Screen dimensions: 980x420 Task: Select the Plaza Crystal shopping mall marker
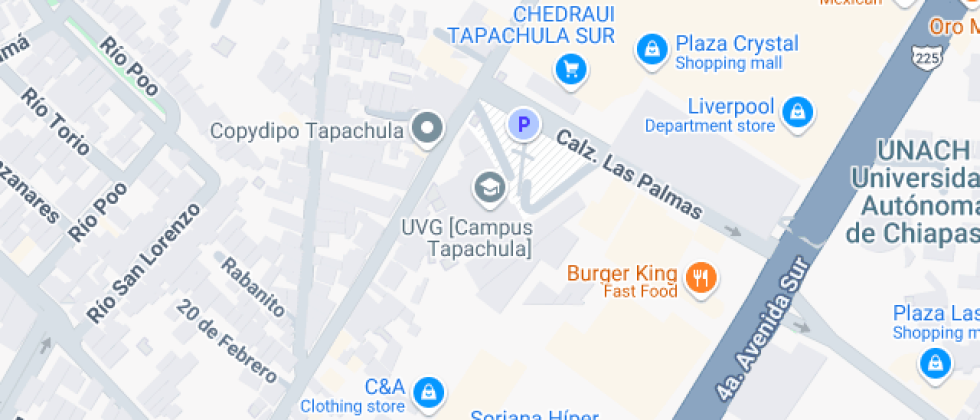click(x=652, y=49)
